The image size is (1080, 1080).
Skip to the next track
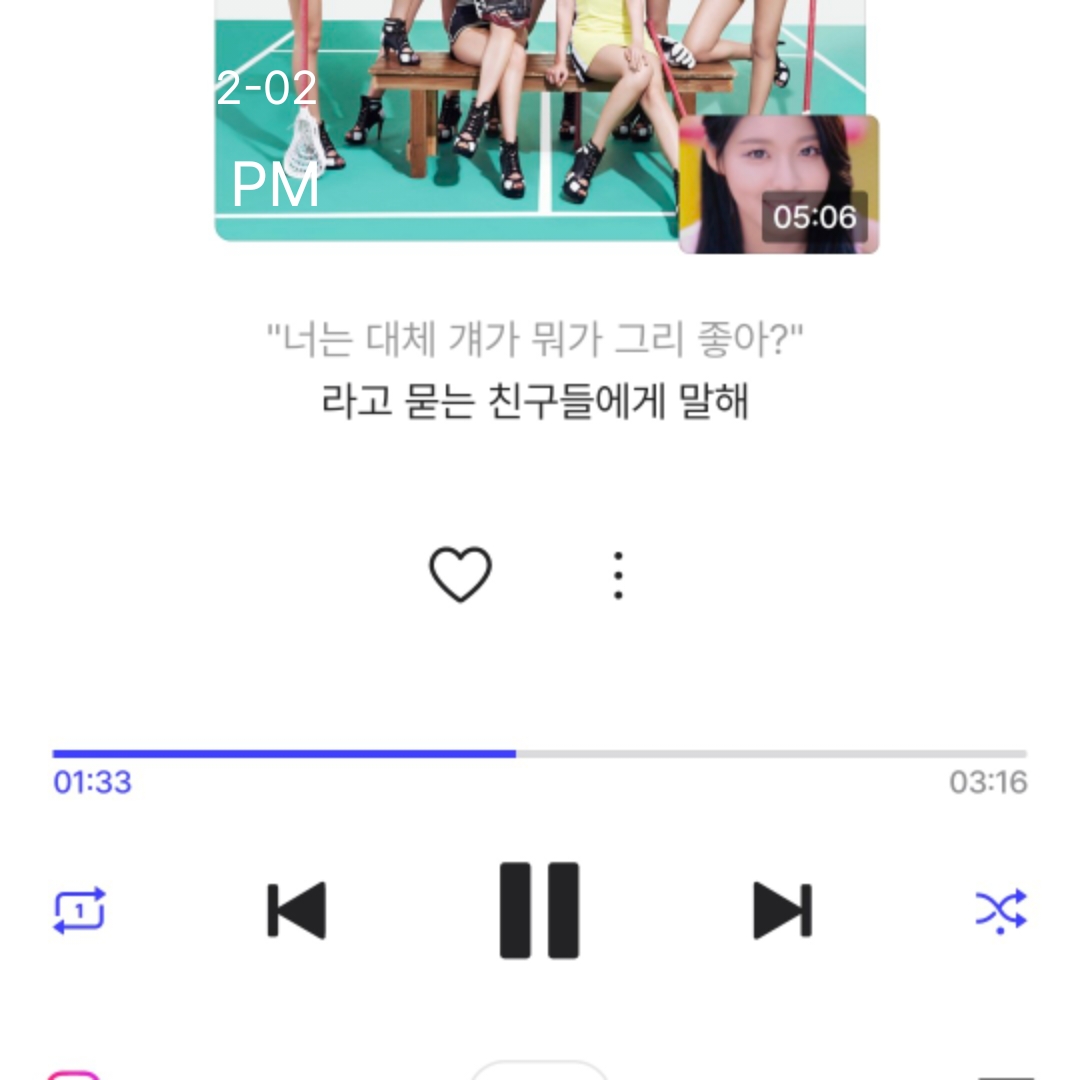click(x=782, y=910)
